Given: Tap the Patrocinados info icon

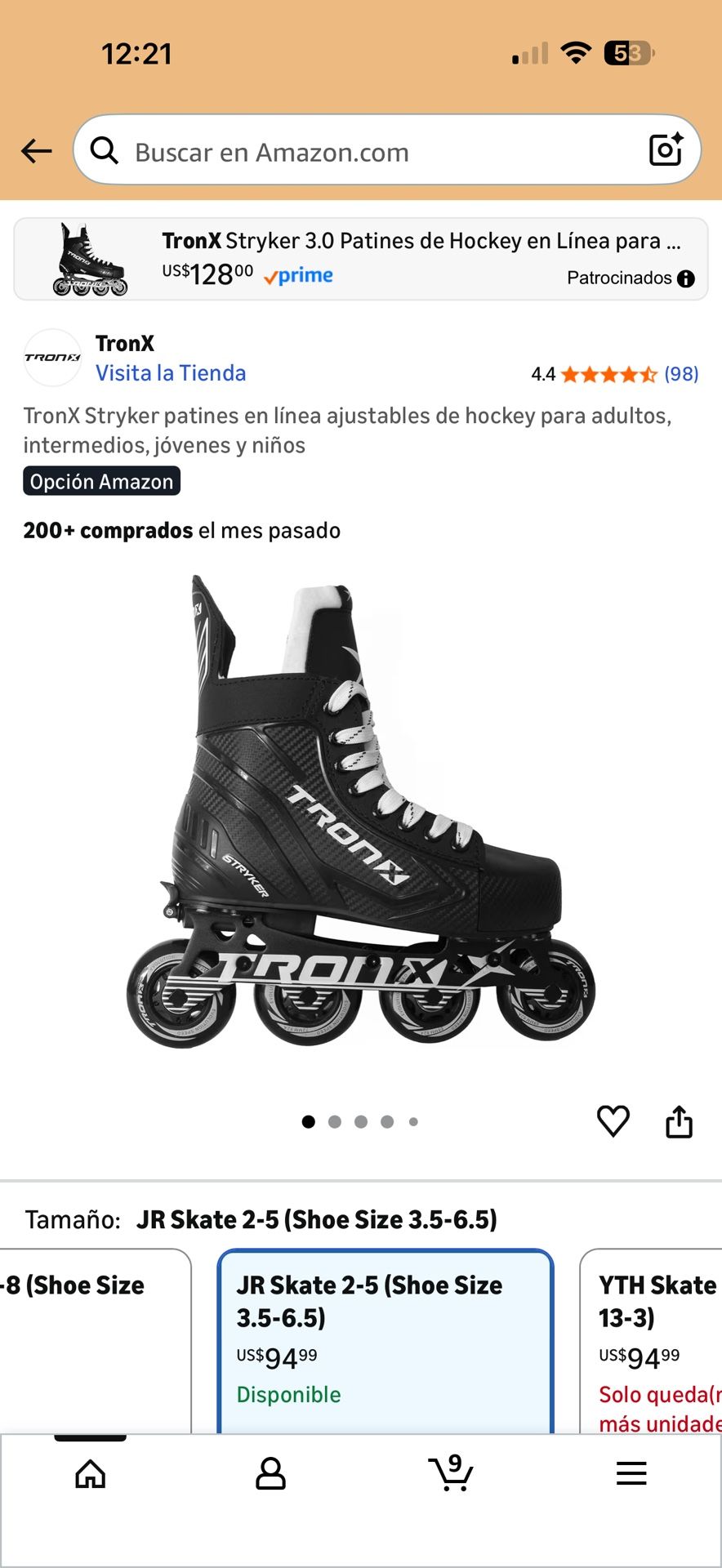Looking at the screenshot, I should tap(686, 278).
